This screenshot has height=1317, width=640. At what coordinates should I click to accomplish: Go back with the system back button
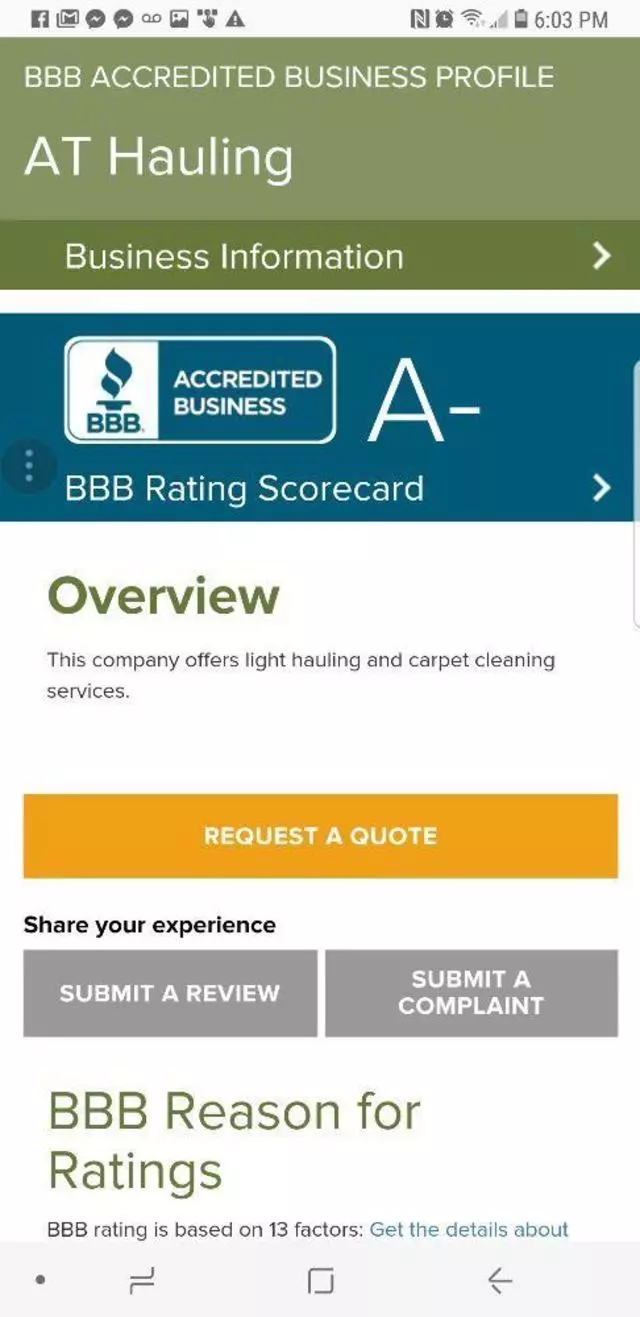coord(499,1280)
